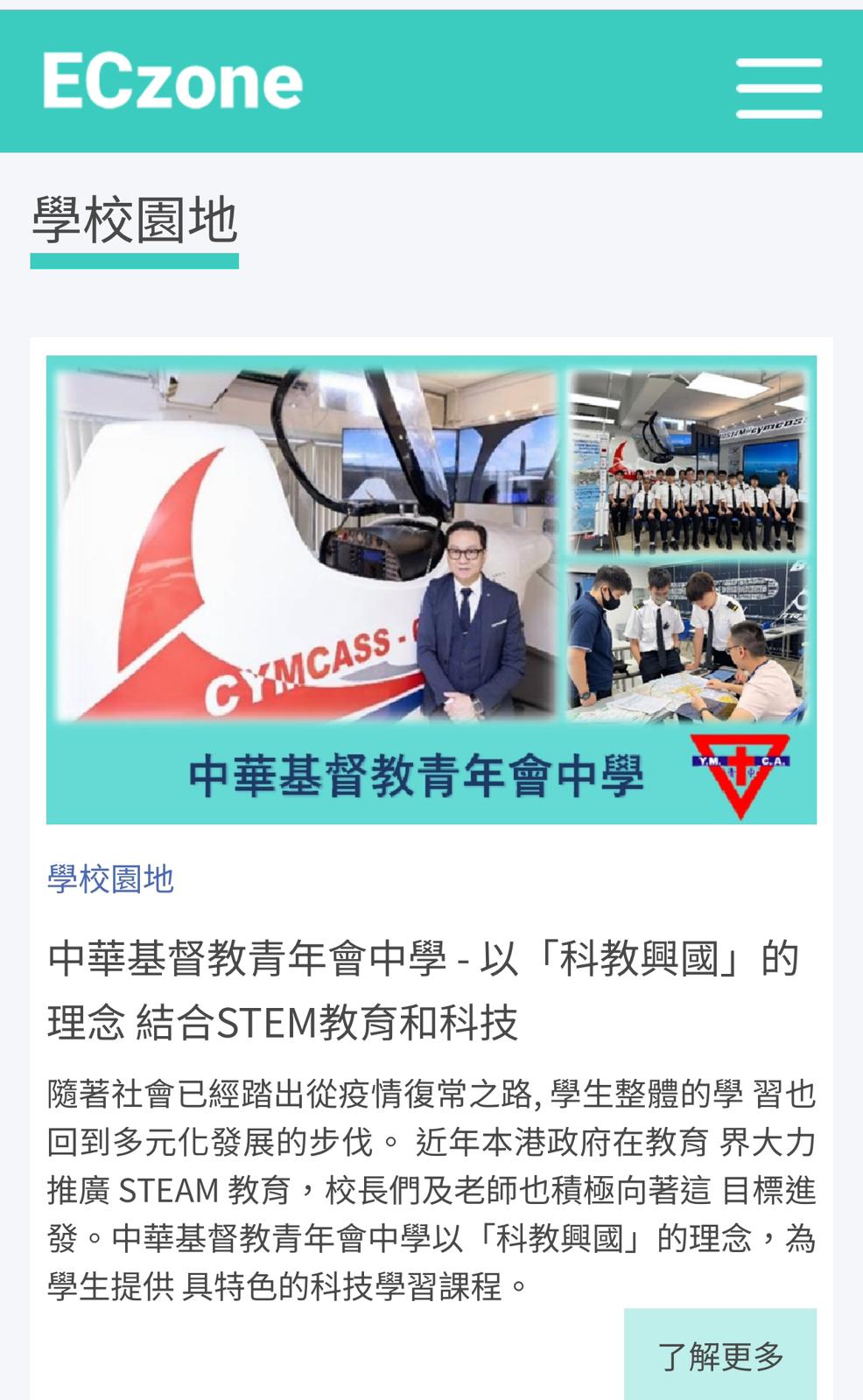Image resolution: width=863 pixels, height=1400 pixels.
Task: Tap the 了解更多 button
Action: pyautogui.click(x=719, y=1355)
